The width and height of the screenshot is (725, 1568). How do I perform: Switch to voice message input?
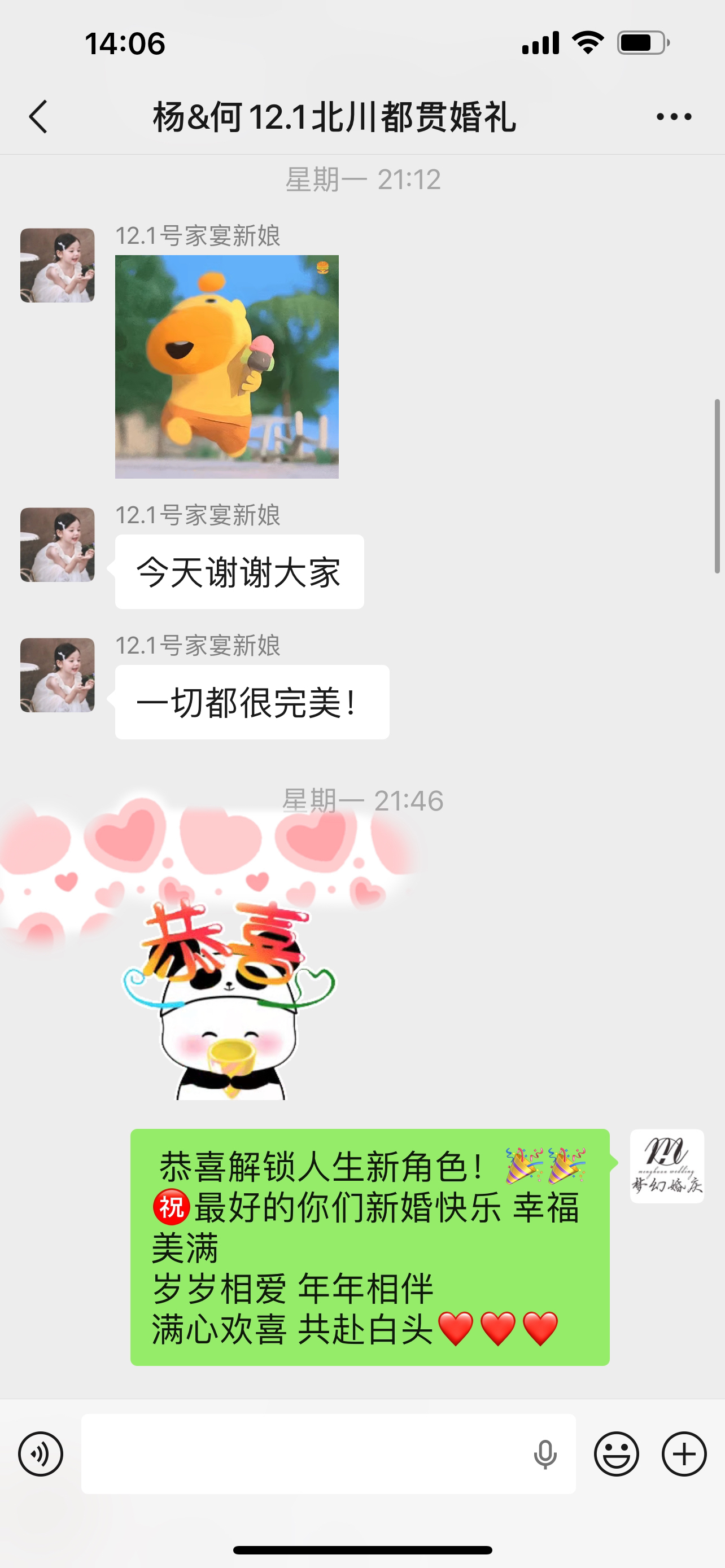pos(40,1454)
